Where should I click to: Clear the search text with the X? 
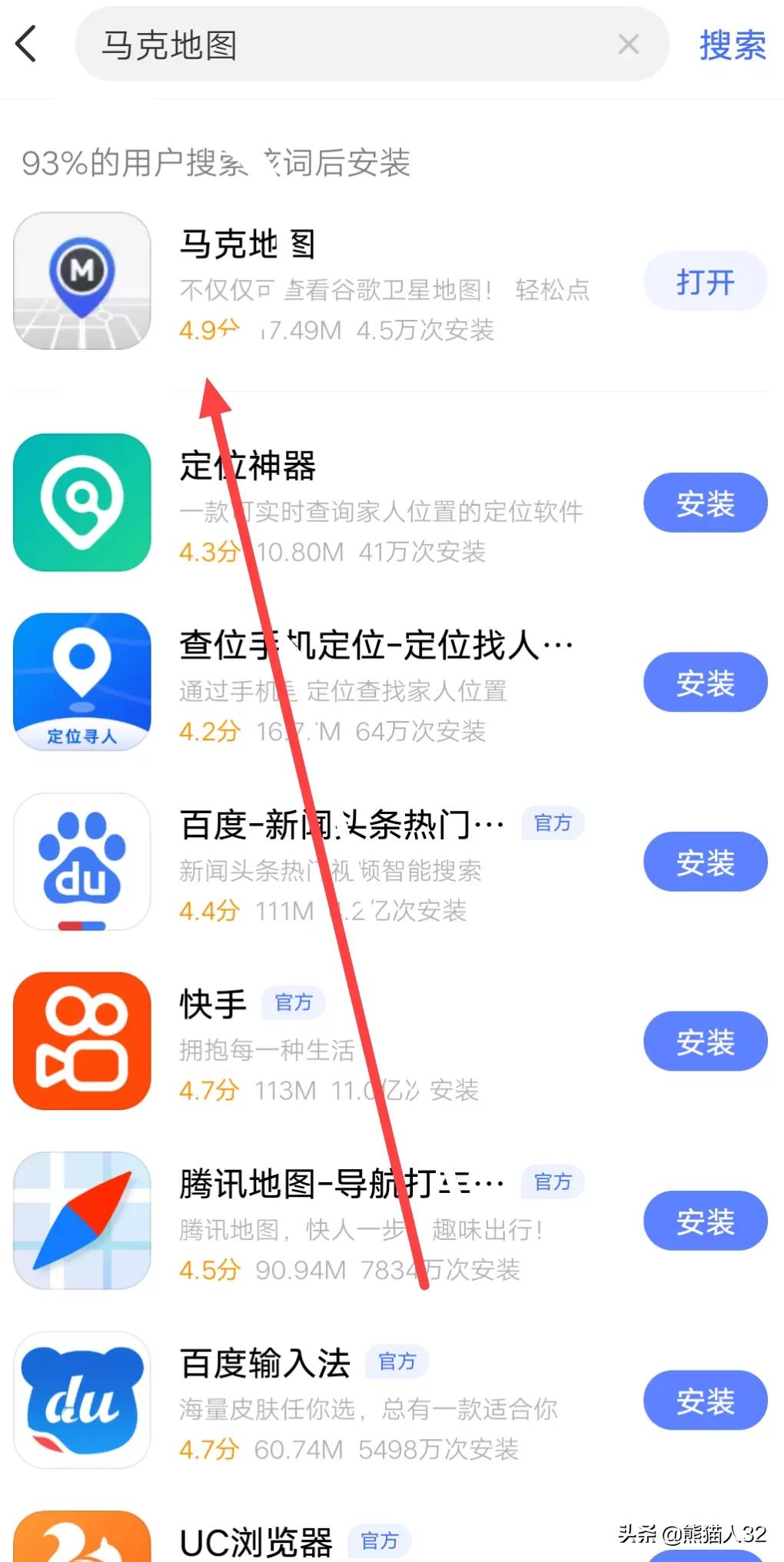click(x=628, y=45)
